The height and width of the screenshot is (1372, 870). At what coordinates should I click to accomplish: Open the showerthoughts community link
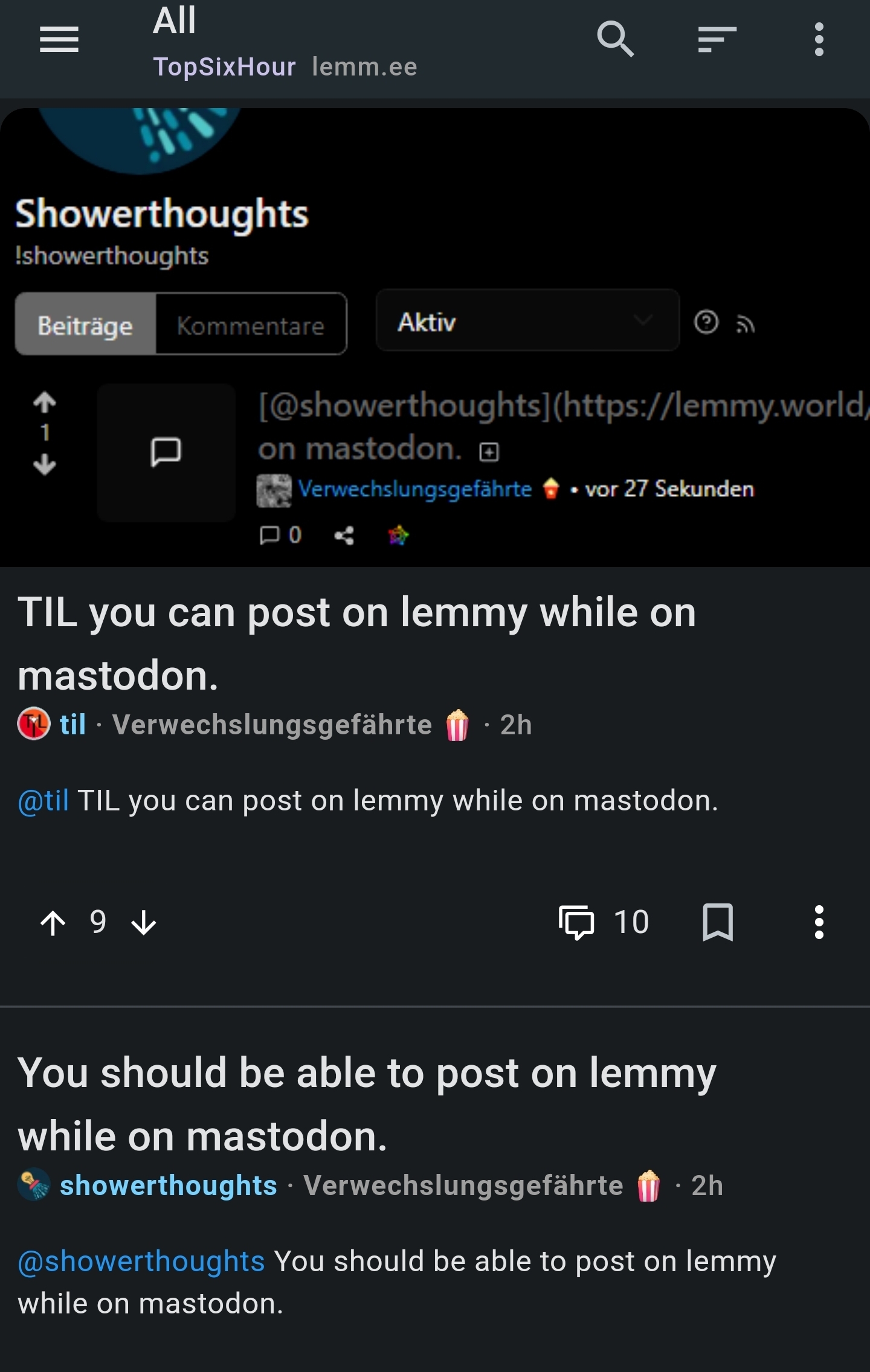tap(168, 1185)
